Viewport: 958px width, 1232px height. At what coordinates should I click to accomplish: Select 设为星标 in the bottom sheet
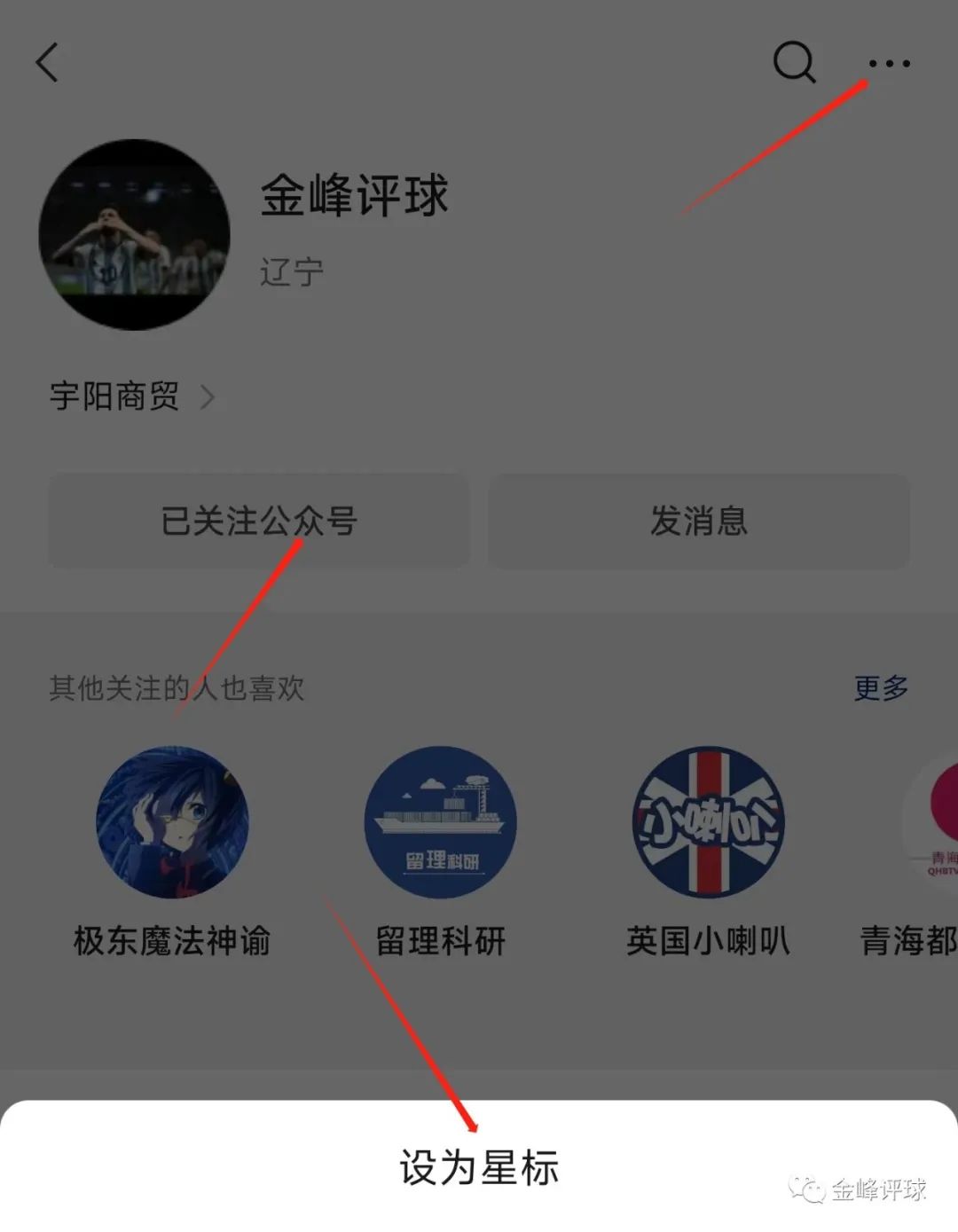(x=479, y=1166)
